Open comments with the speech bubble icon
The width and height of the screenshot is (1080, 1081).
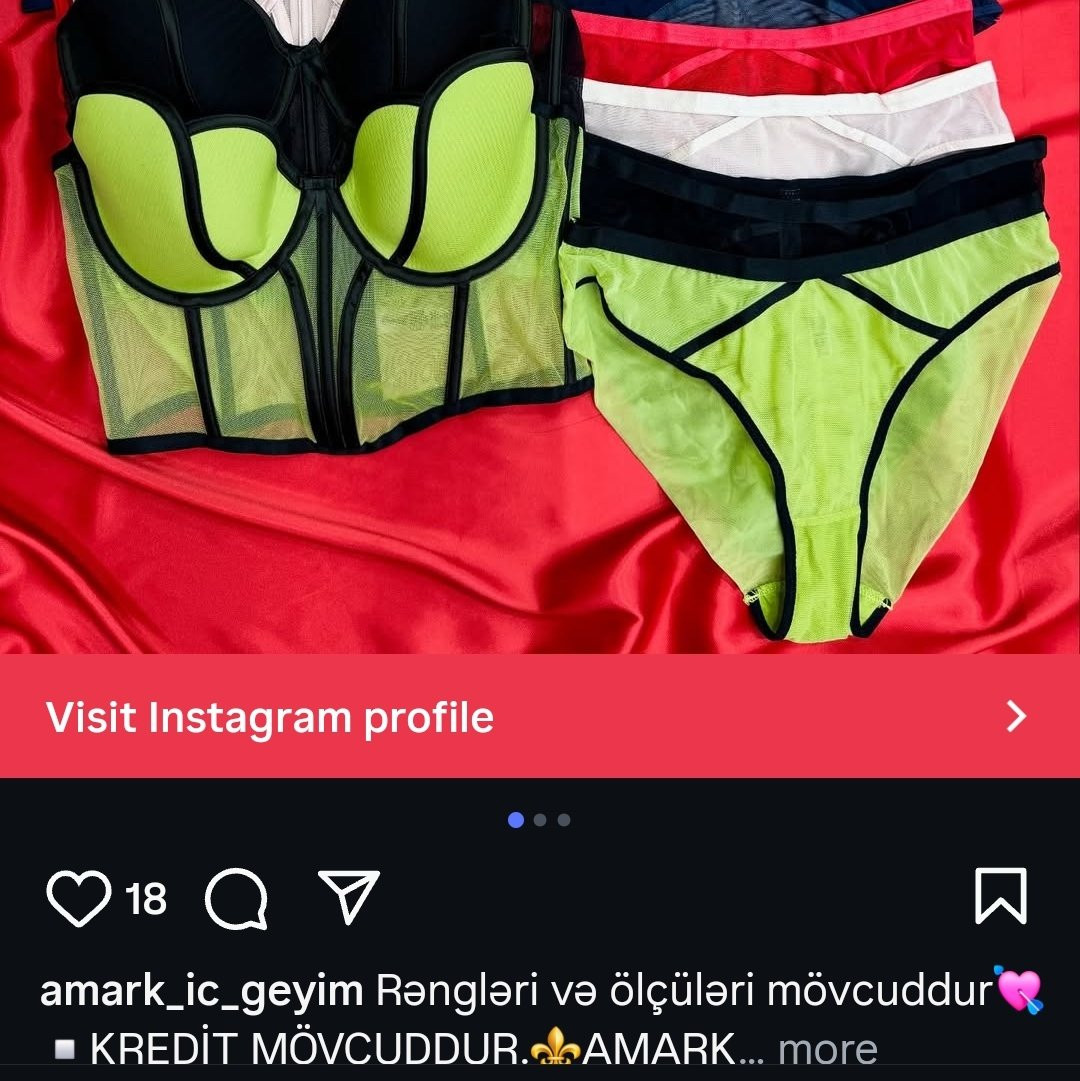(236, 898)
